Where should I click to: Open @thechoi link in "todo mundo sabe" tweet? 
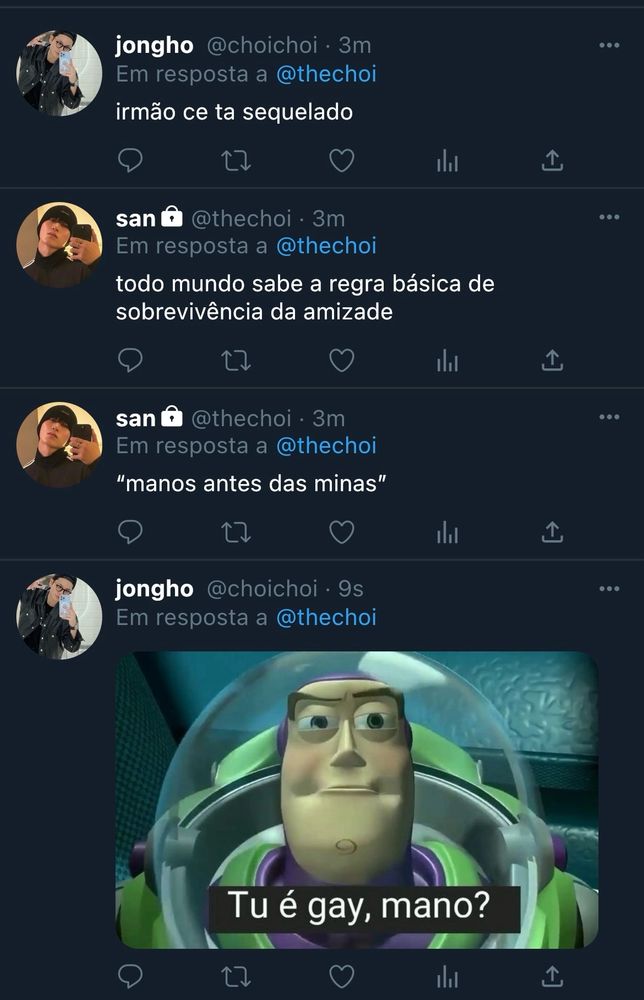pyautogui.click(x=326, y=246)
